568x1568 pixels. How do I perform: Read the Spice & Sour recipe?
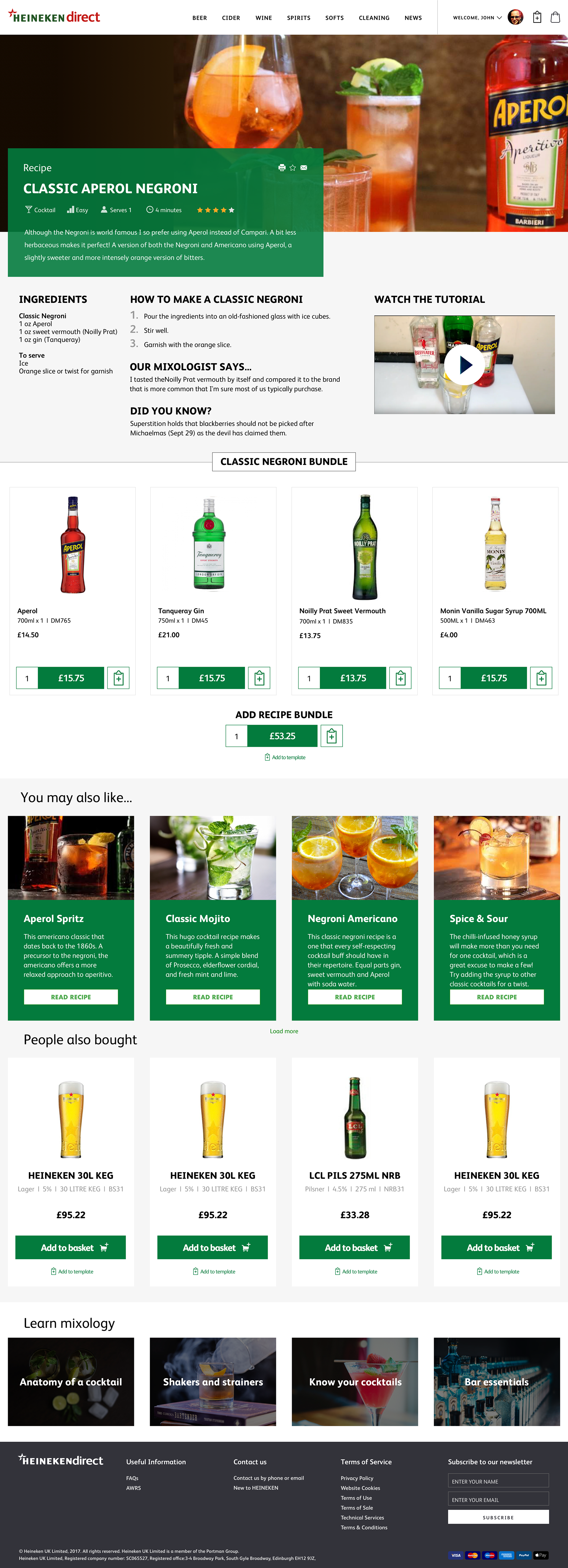pos(497,997)
